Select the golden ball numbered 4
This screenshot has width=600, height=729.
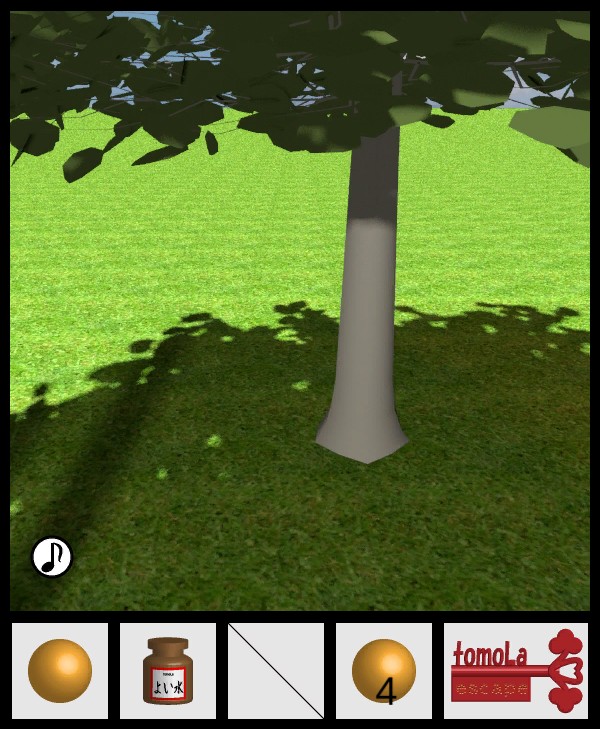[384, 670]
